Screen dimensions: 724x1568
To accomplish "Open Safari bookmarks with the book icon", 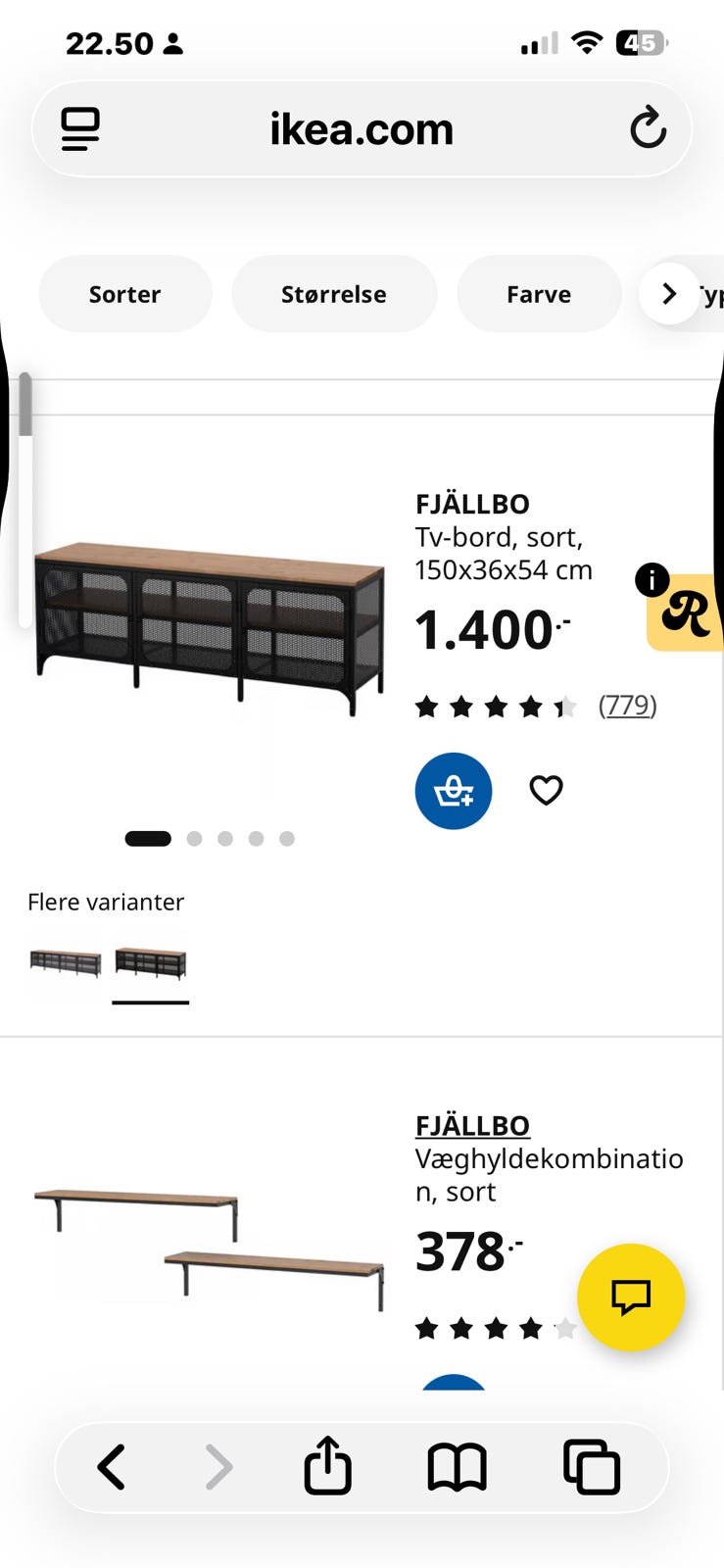I will click(x=459, y=1465).
